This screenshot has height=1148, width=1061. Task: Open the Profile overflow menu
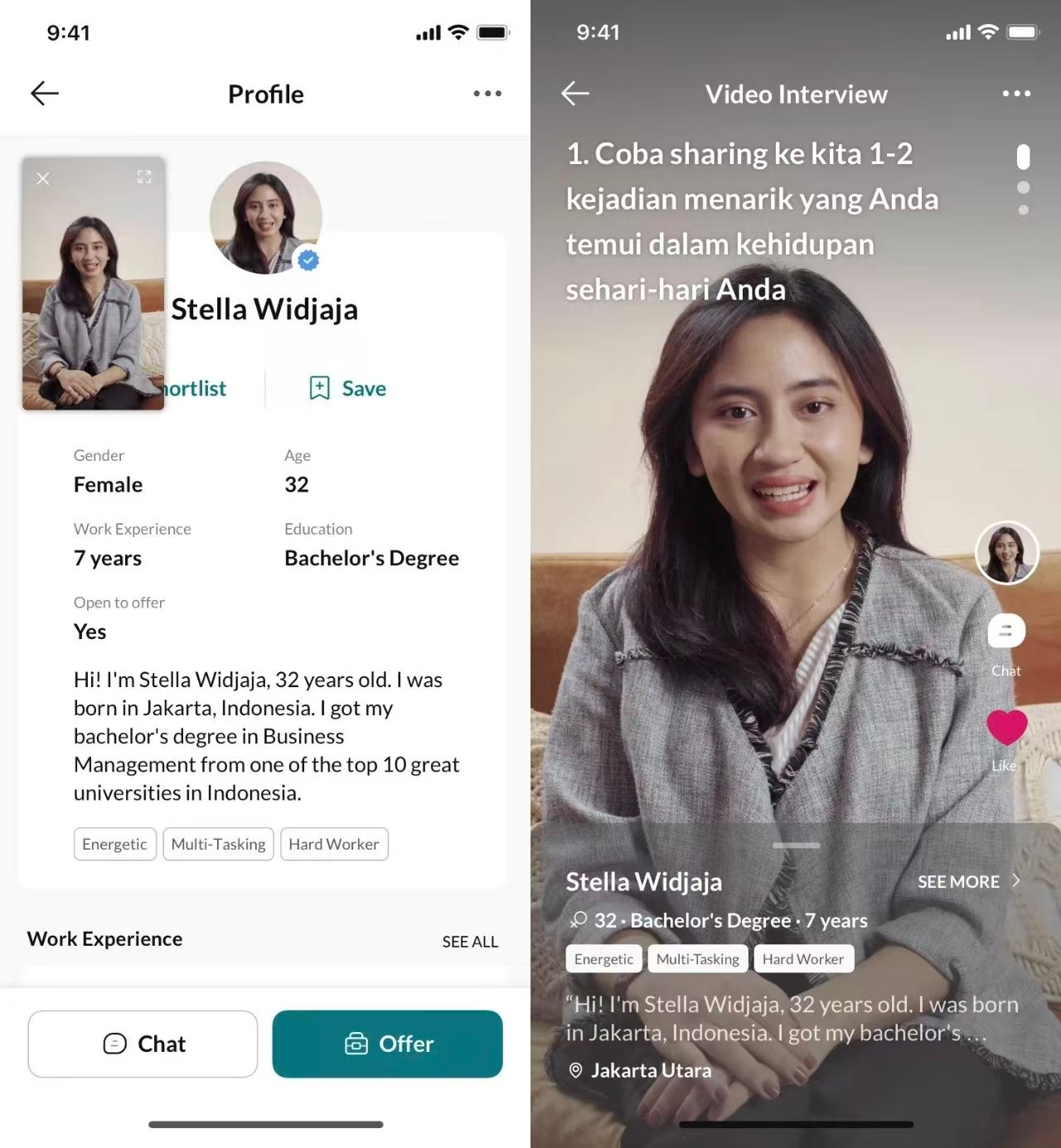pos(487,94)
